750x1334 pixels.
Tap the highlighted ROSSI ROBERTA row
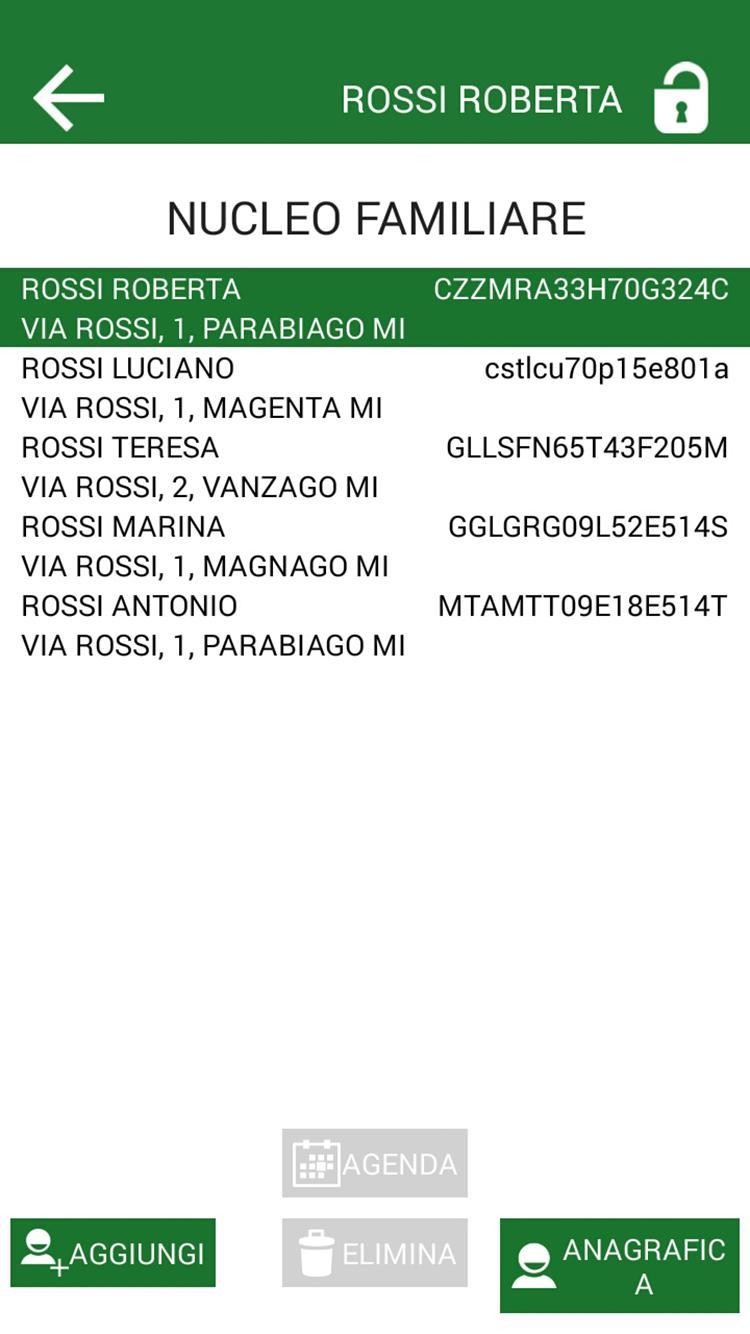point(375,308)
